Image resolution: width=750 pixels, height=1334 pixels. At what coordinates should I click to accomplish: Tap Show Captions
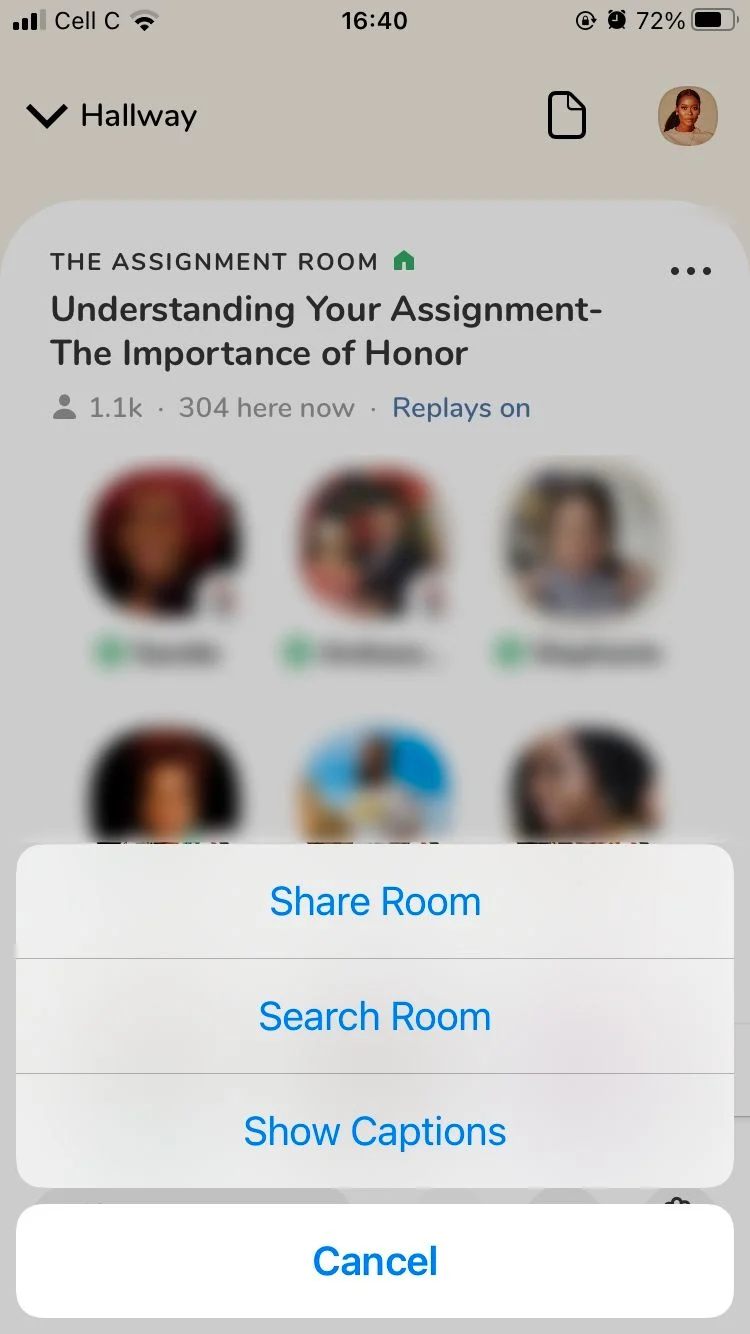click(x=375, y=1131)
